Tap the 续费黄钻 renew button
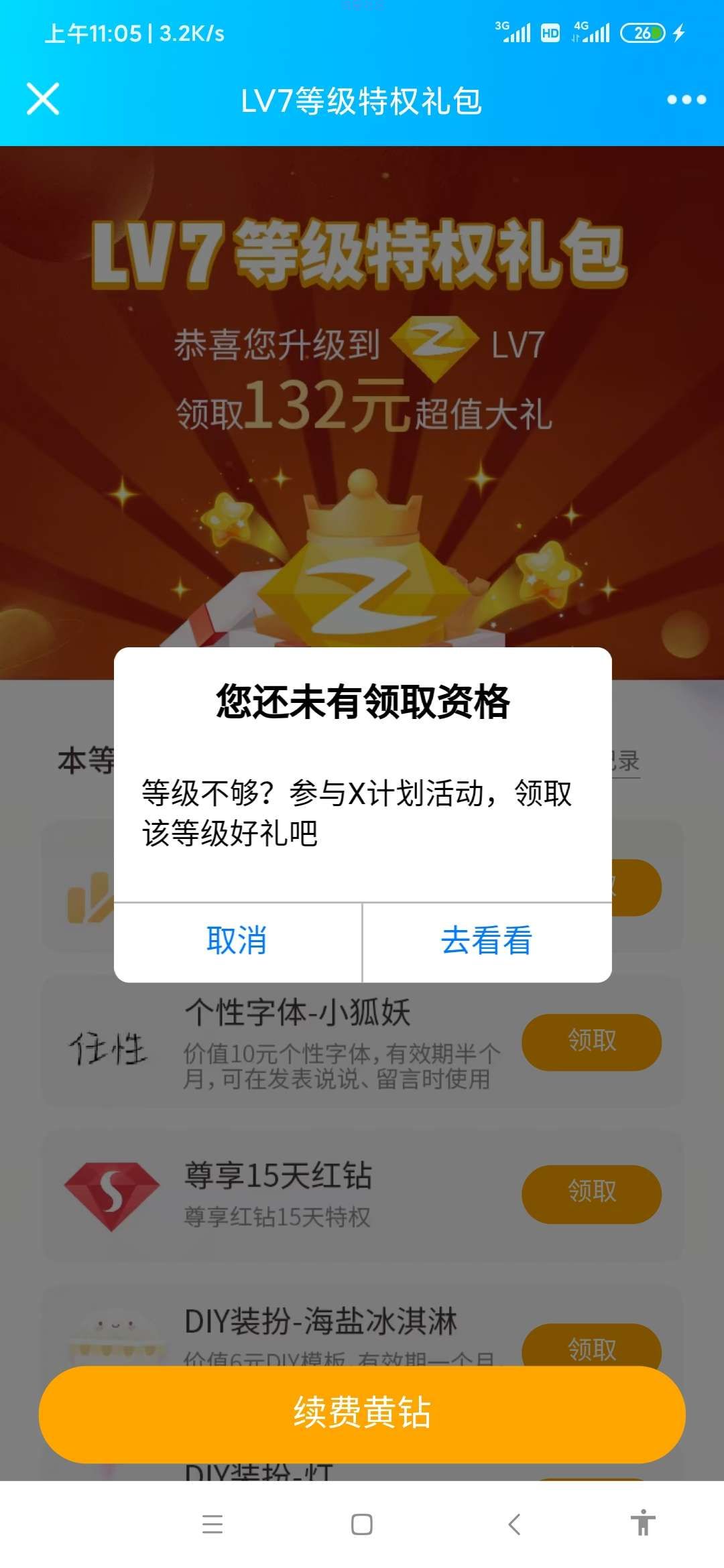 click(362, 1413)
